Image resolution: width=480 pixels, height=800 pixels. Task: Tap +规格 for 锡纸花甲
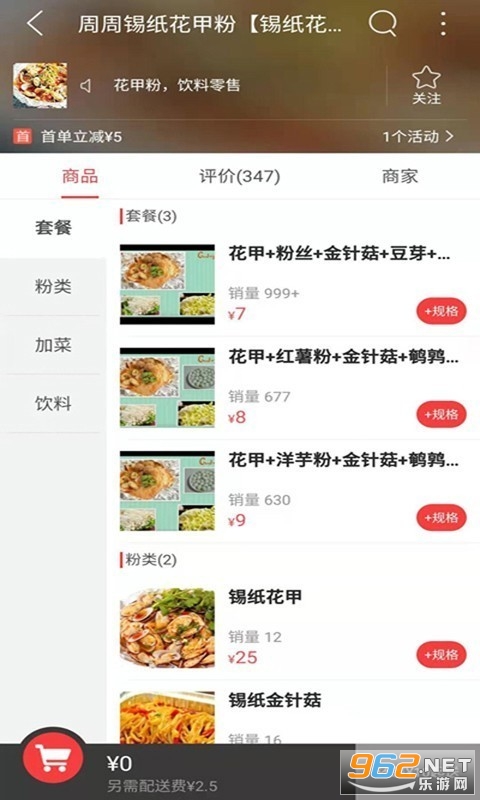pos(442,655)
